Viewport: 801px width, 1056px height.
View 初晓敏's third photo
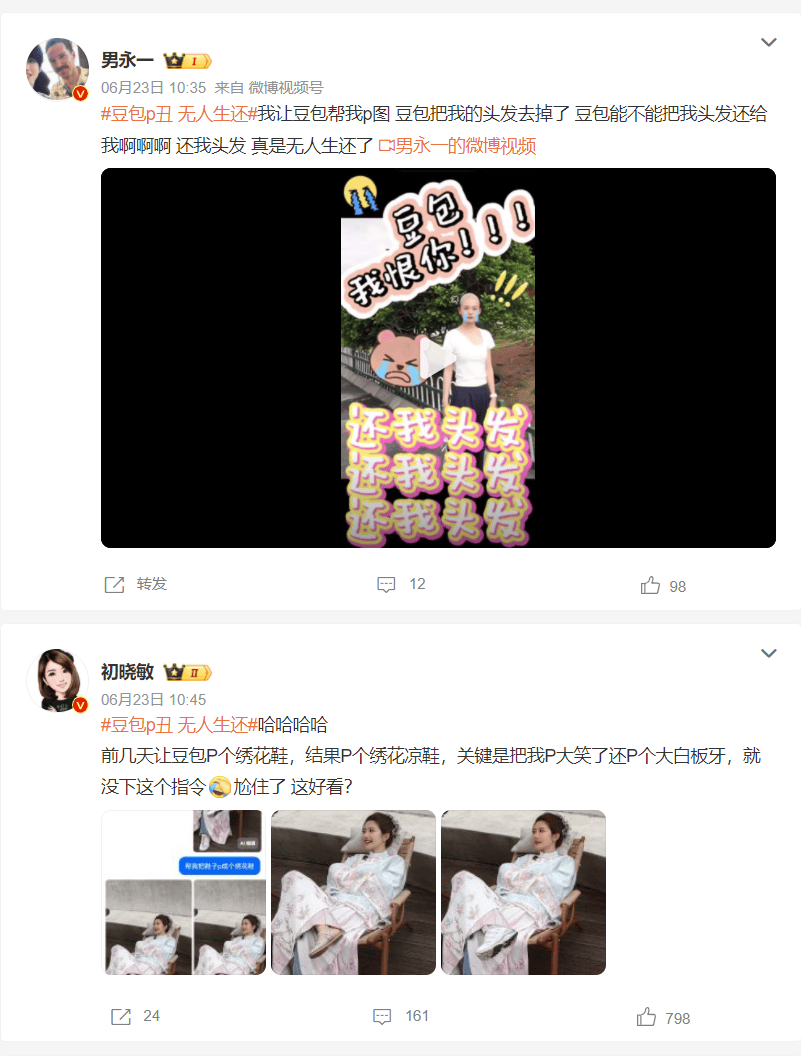coord(523,892)
